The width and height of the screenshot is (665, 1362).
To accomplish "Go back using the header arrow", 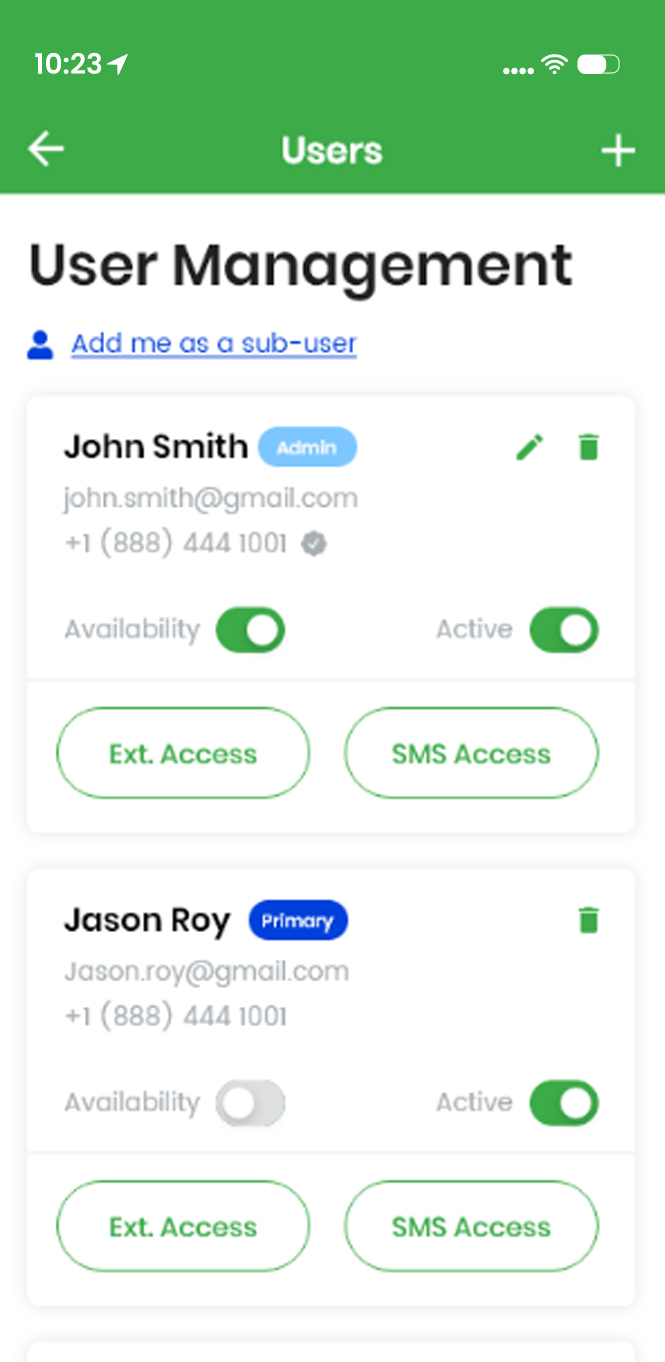I will pos(46,150).
